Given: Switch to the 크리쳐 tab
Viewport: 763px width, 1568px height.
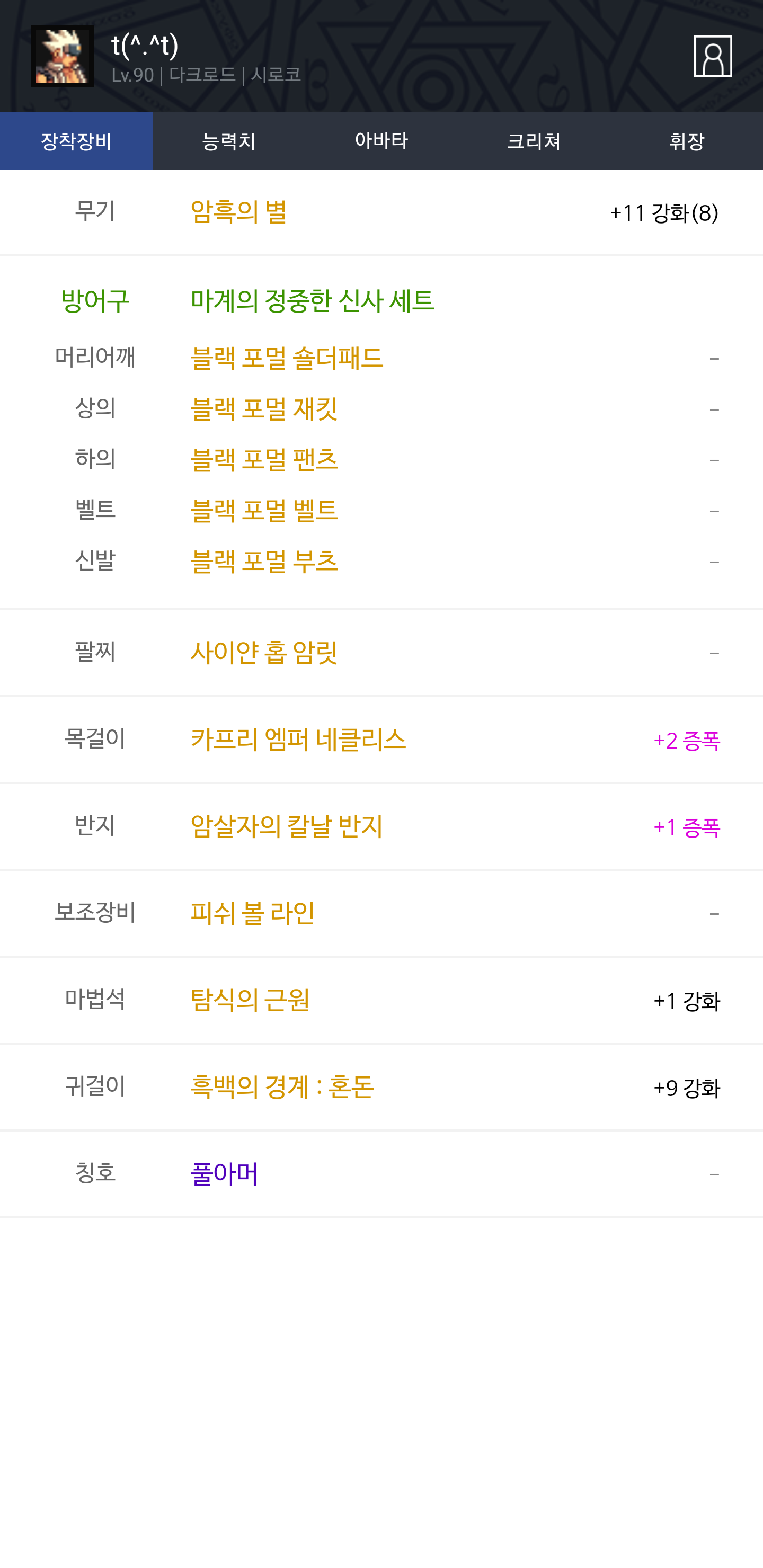Looking at the screenshot, I should point(534,140).
